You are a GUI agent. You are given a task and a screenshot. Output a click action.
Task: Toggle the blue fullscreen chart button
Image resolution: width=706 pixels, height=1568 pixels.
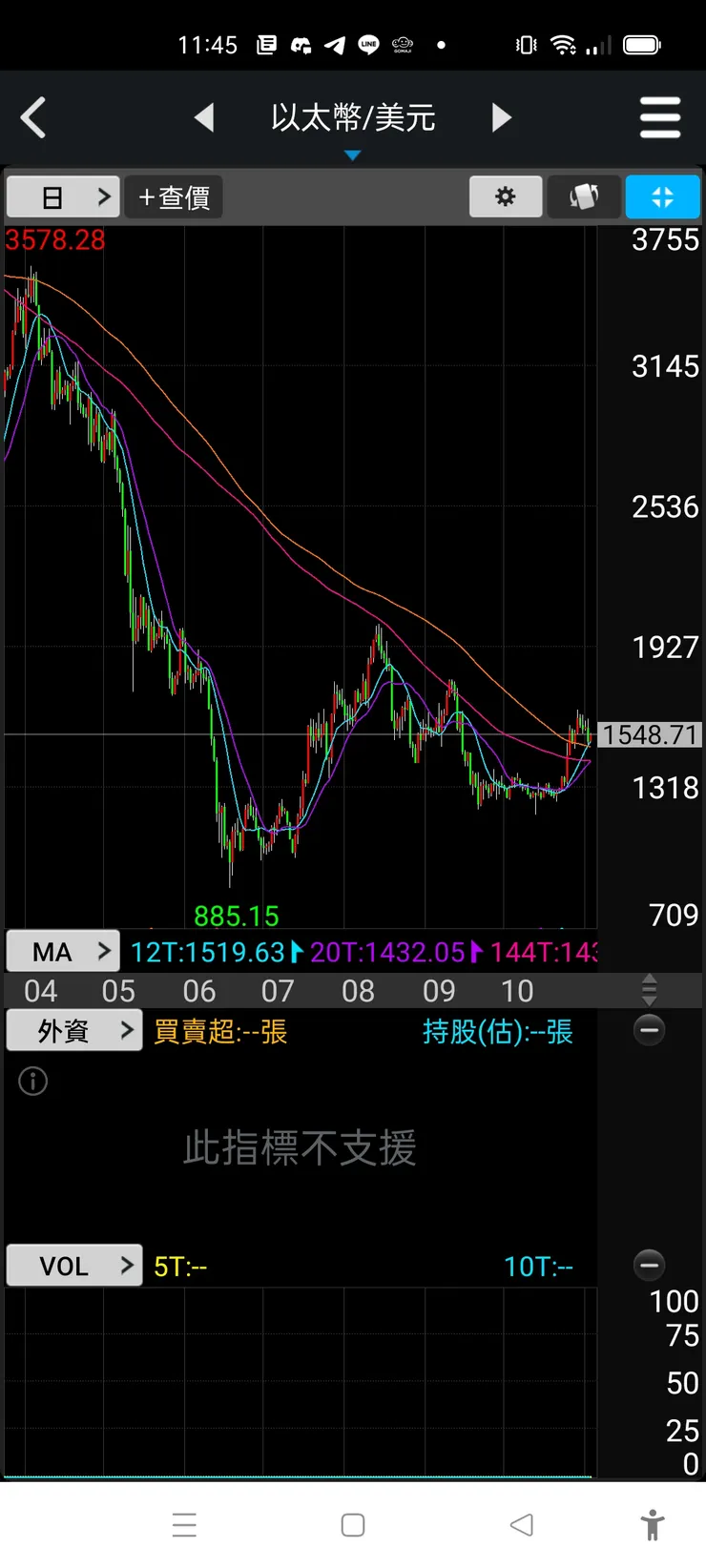pyautogui.click(x=662, y=197)
